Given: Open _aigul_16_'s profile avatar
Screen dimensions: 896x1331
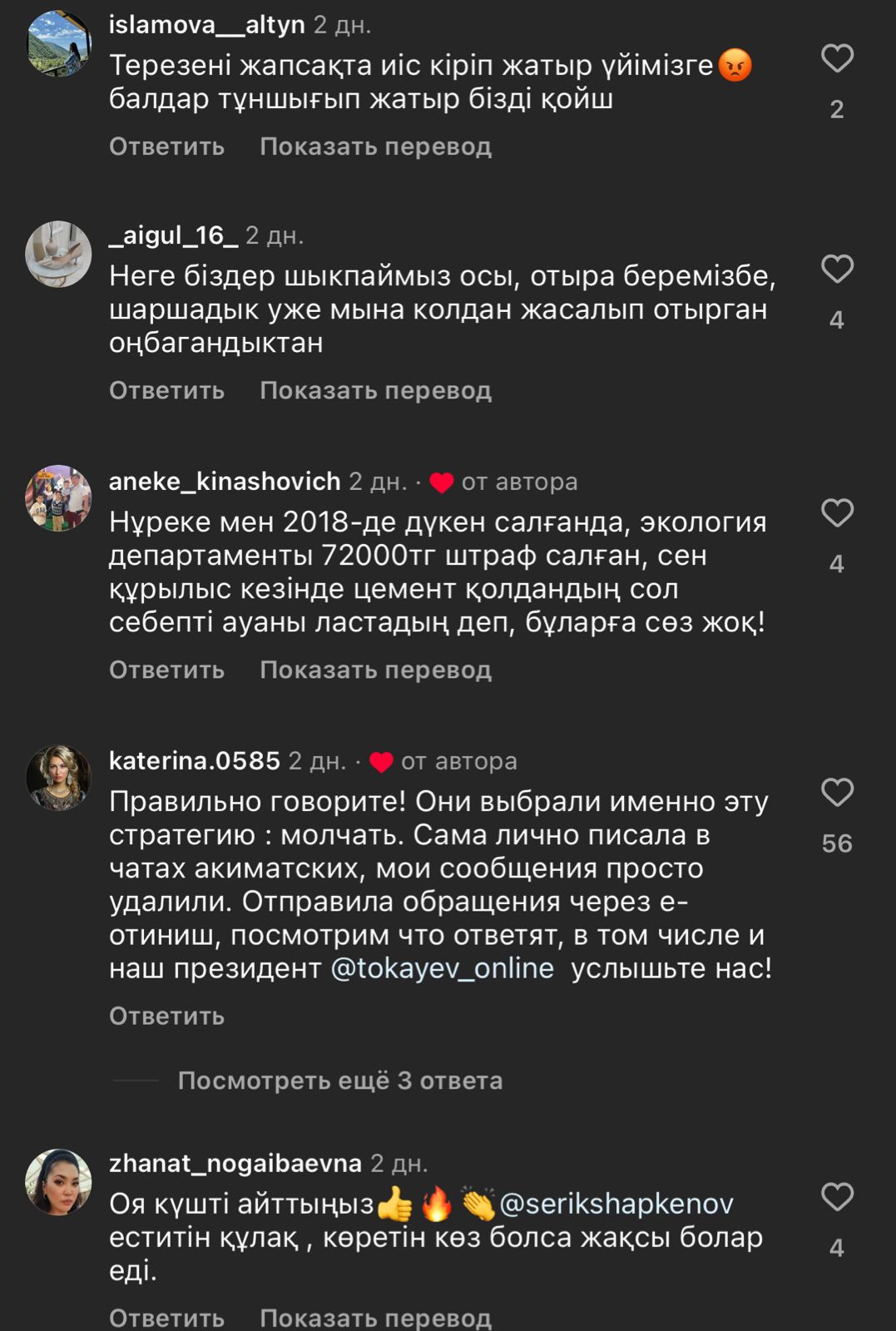Looking at the screenshot, I should pos(58,254).
